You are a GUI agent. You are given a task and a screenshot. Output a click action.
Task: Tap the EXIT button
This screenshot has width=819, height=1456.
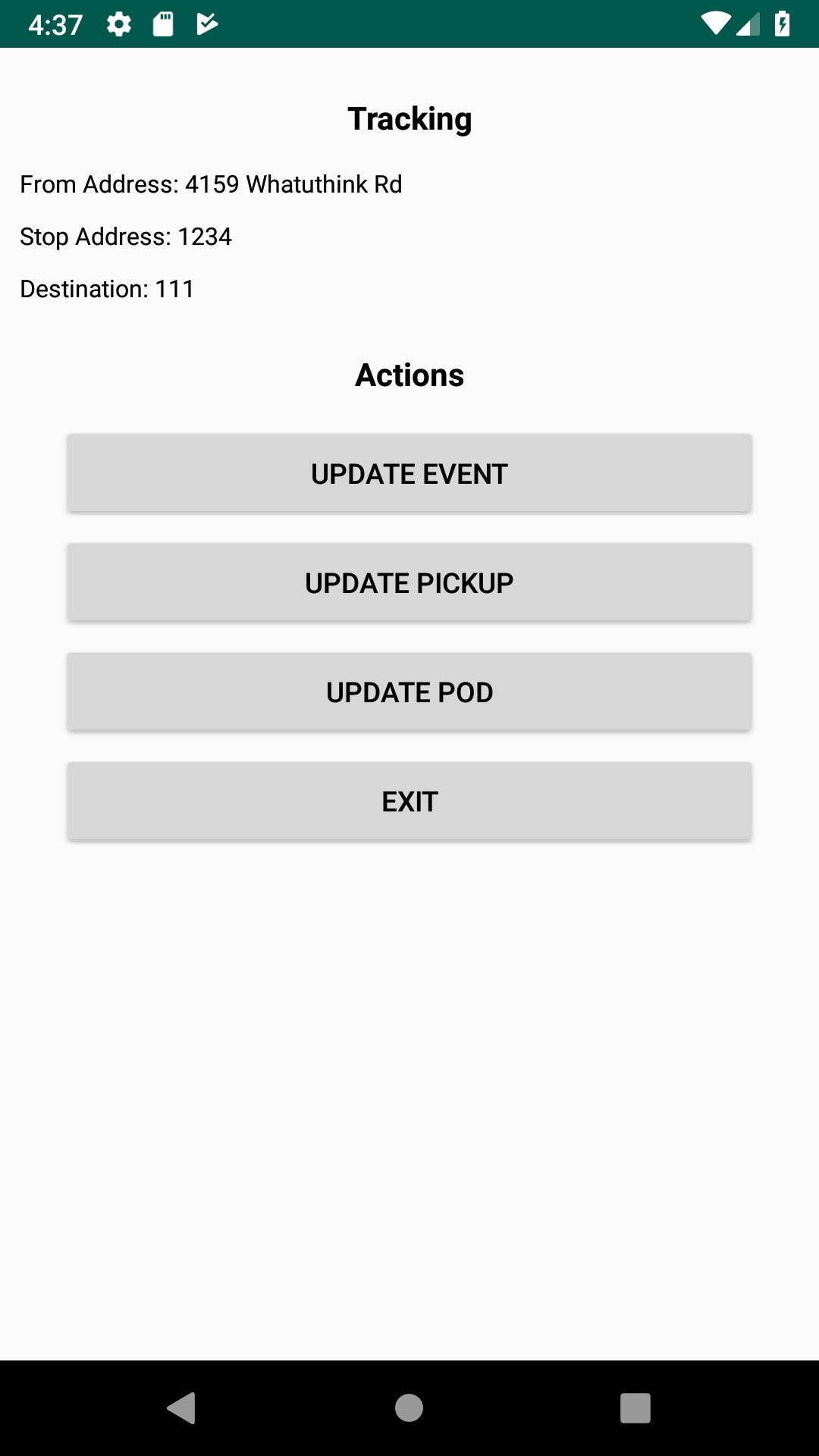pyautogui.click(x=409, y=800)
